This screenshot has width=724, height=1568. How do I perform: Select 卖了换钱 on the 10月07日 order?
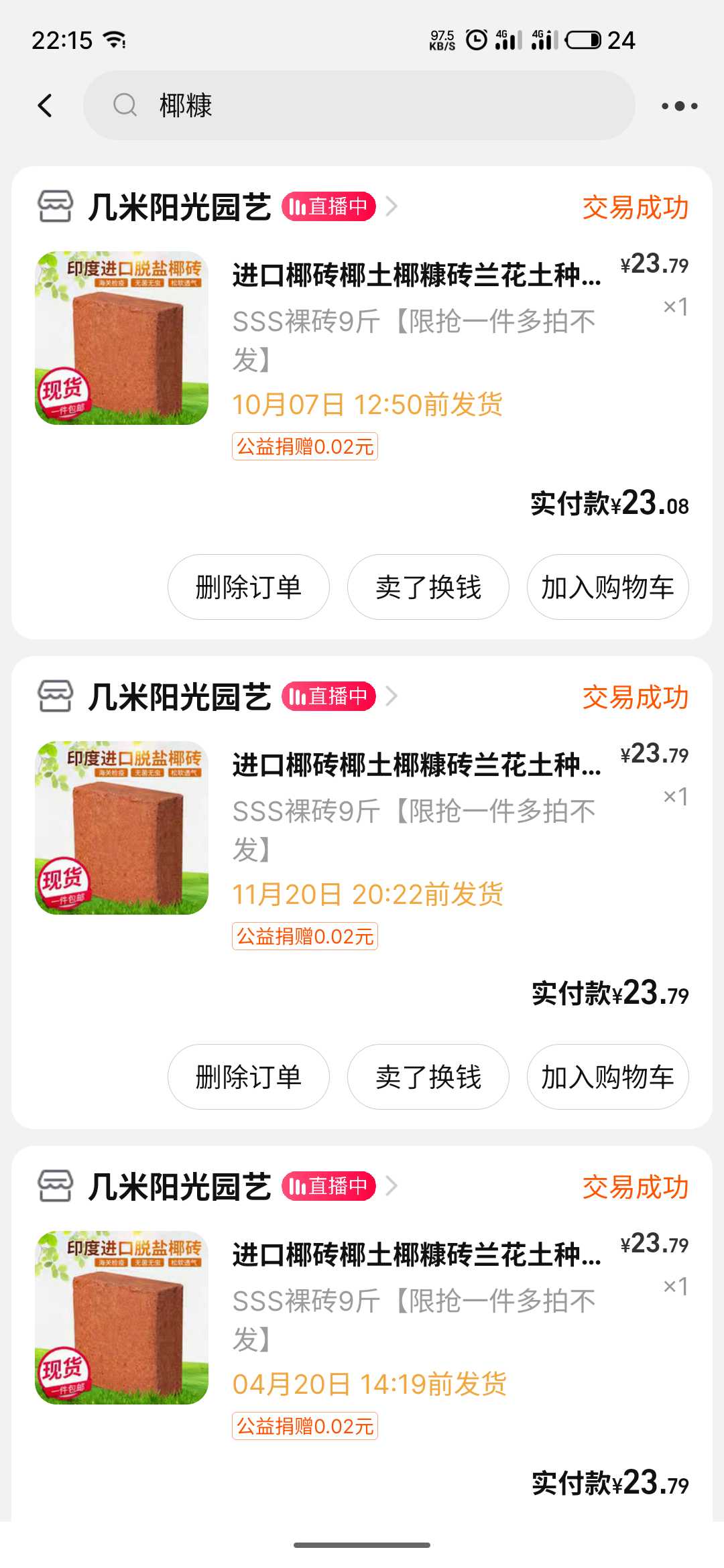[x=428, y=587]
